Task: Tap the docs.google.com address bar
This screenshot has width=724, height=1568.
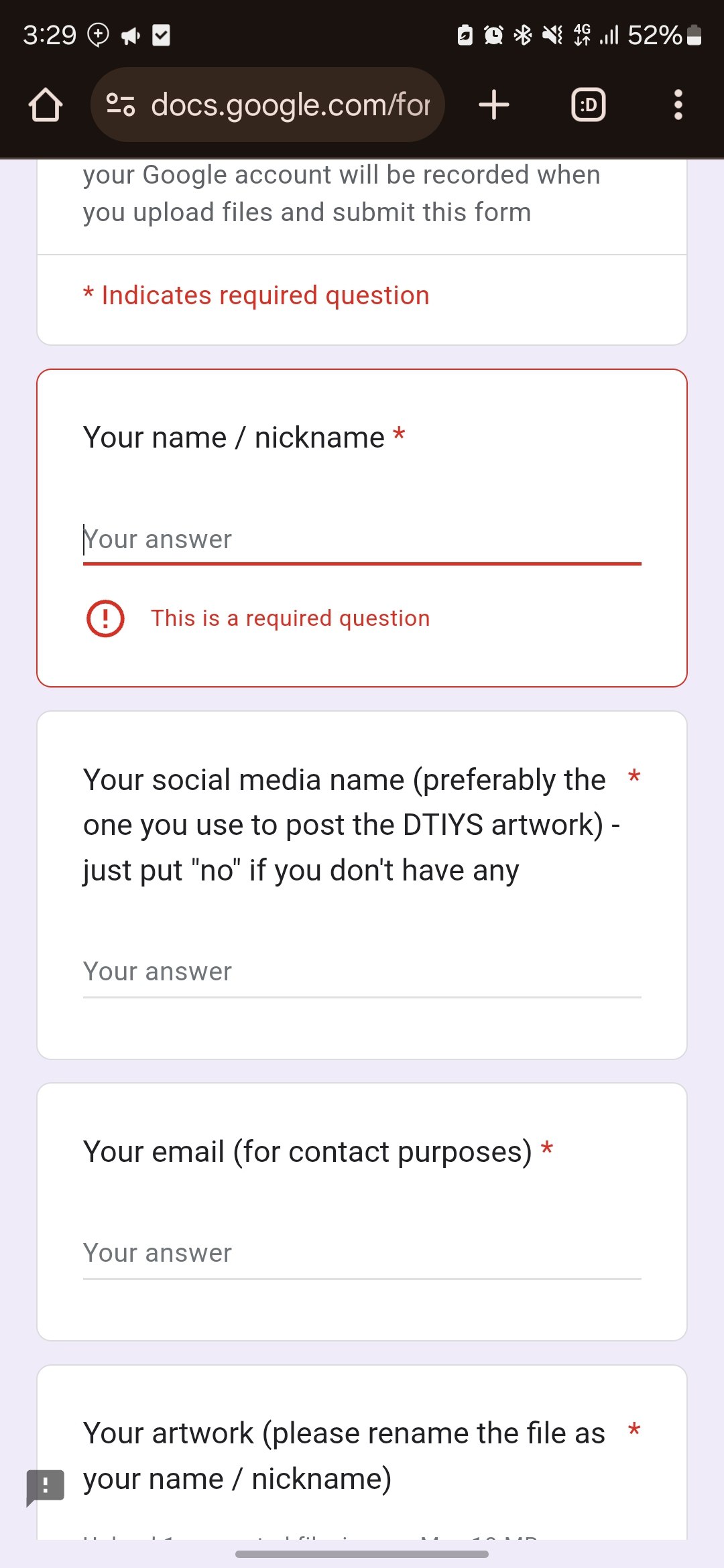Action: (288, 105)
